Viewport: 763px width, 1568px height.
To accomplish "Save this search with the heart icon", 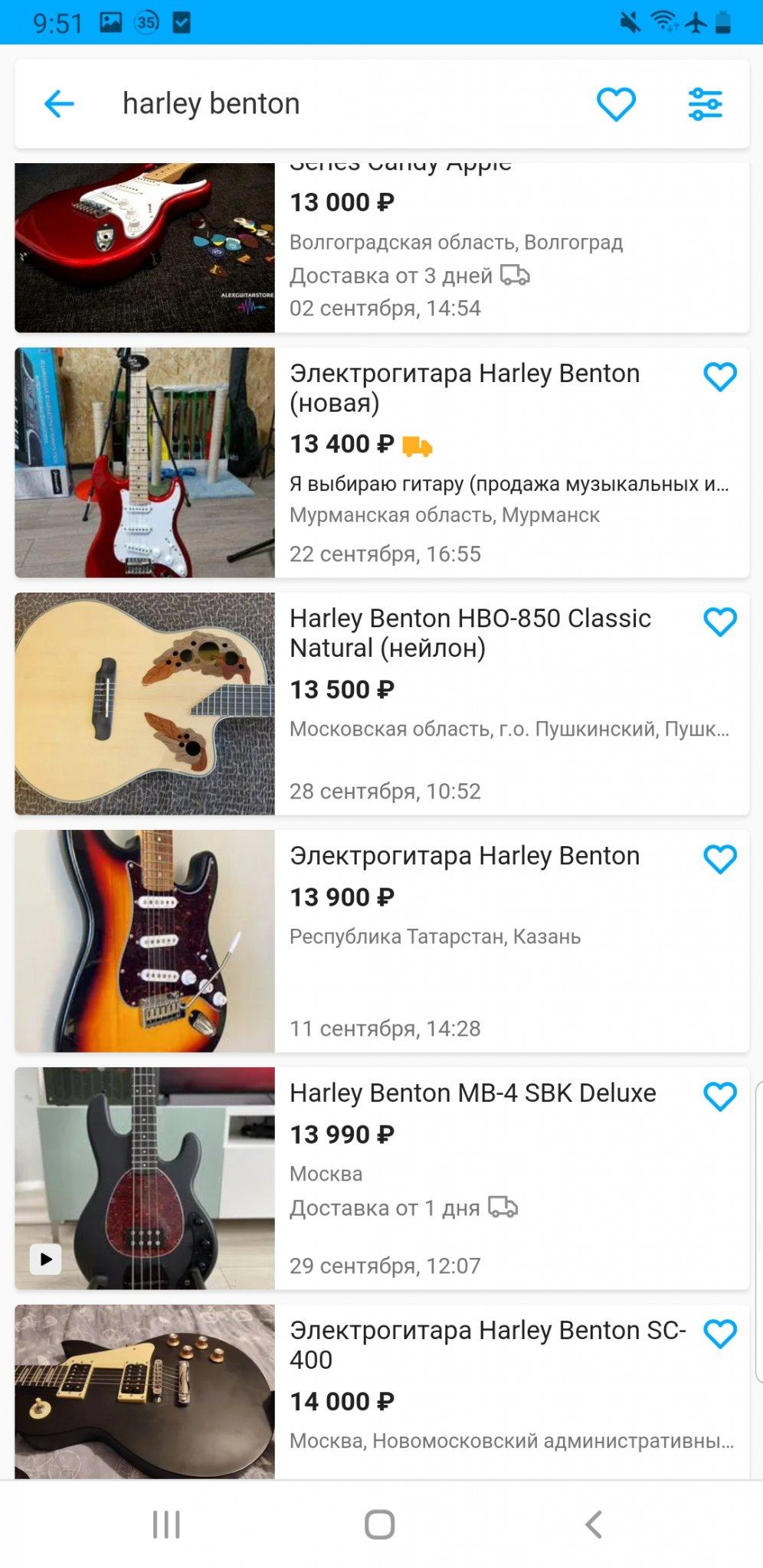I will point(616,104).
